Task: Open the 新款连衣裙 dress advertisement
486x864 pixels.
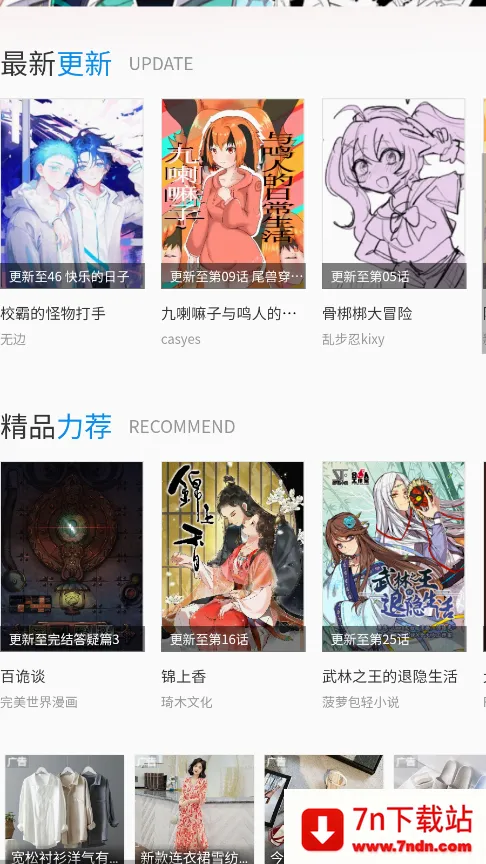Action: [194, 809]
